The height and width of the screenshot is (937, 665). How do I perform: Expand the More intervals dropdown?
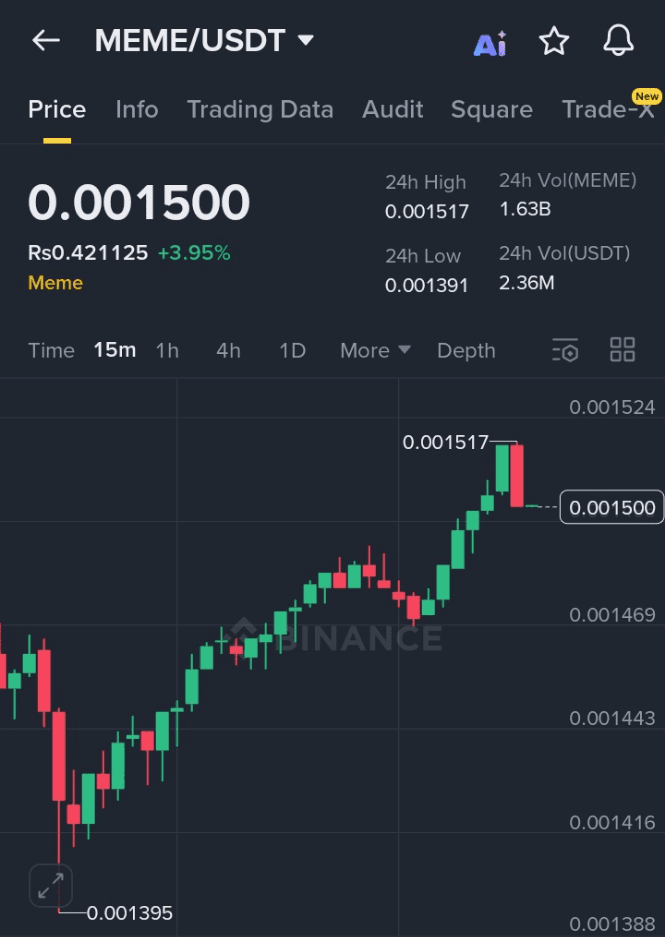(375, 351)
